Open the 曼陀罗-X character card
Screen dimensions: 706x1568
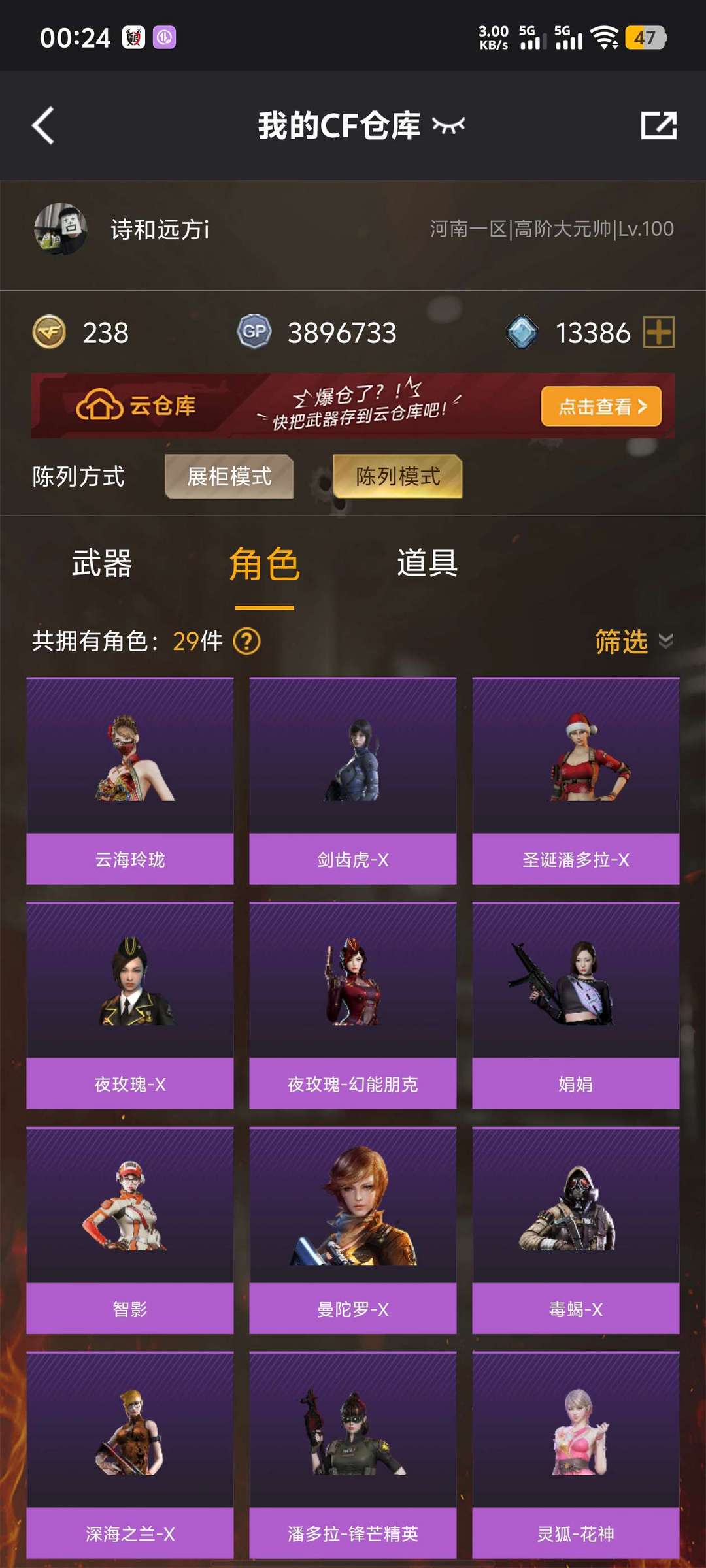[353, 1230]
